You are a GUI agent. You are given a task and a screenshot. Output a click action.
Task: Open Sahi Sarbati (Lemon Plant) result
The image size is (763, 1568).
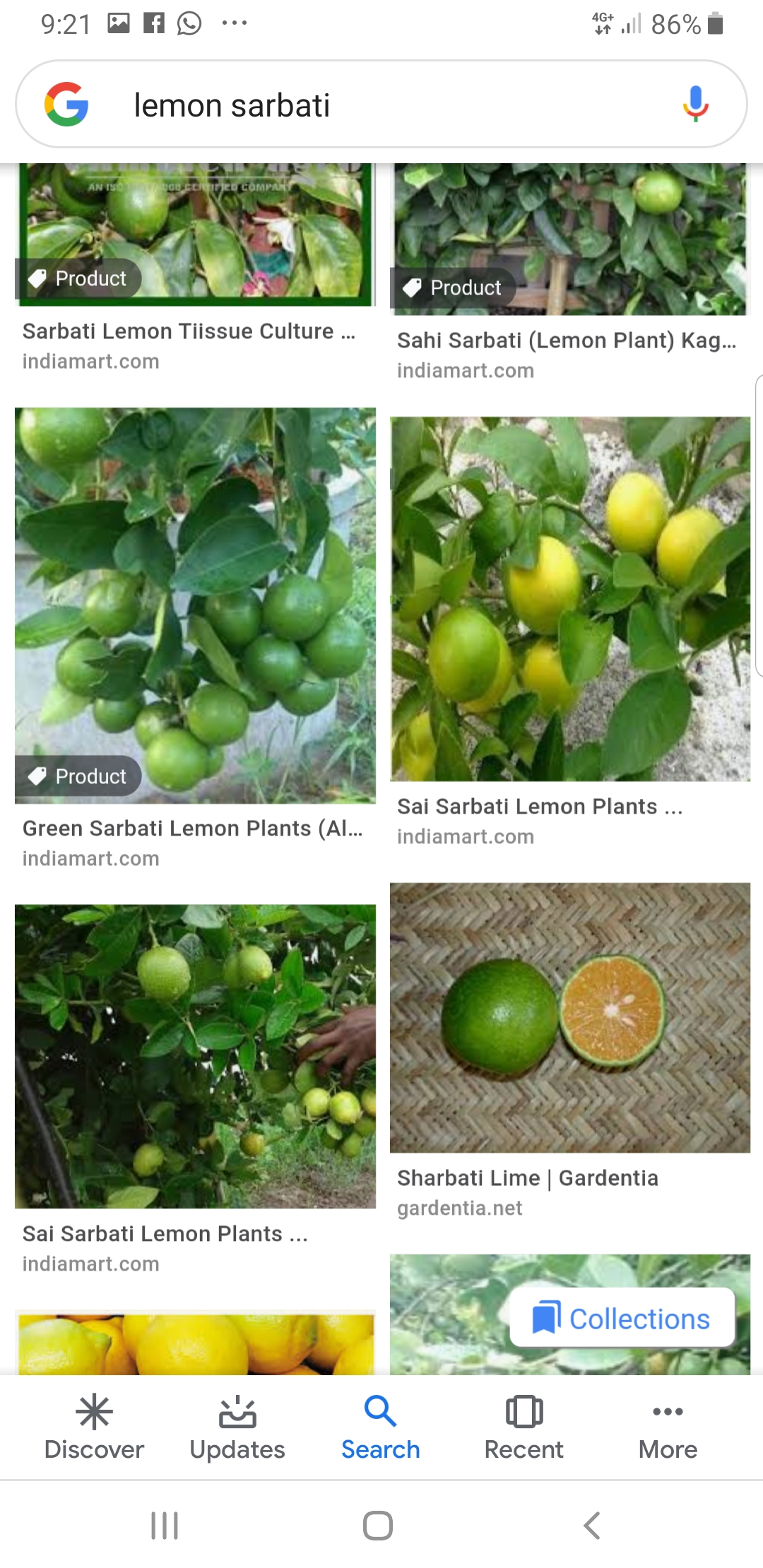click(567, 340)
